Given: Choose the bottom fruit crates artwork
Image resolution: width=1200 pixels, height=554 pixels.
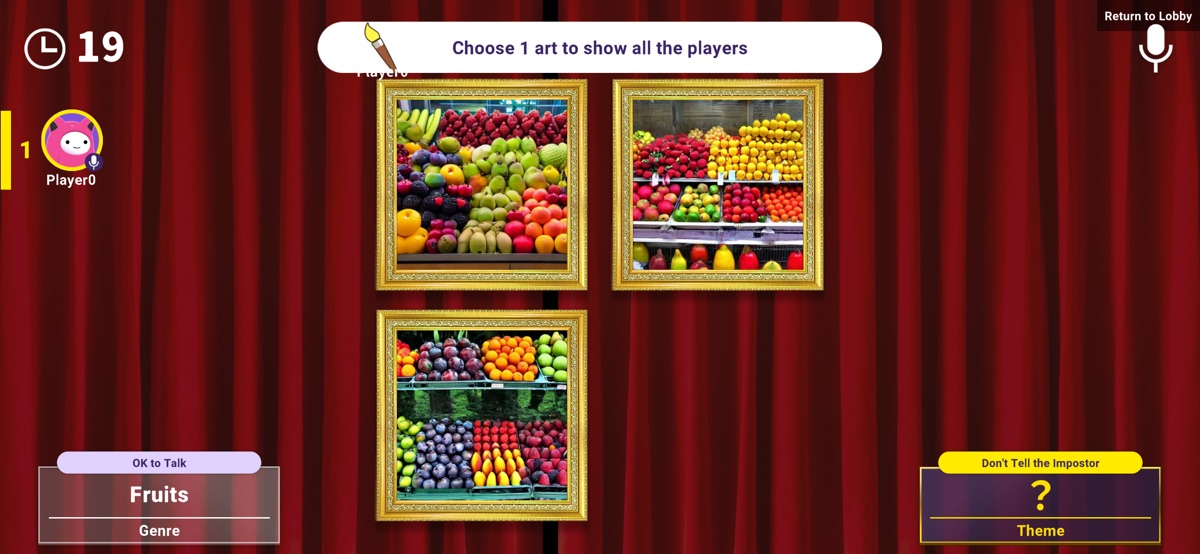Looking at the screenshot, I should tap(481, 414).
